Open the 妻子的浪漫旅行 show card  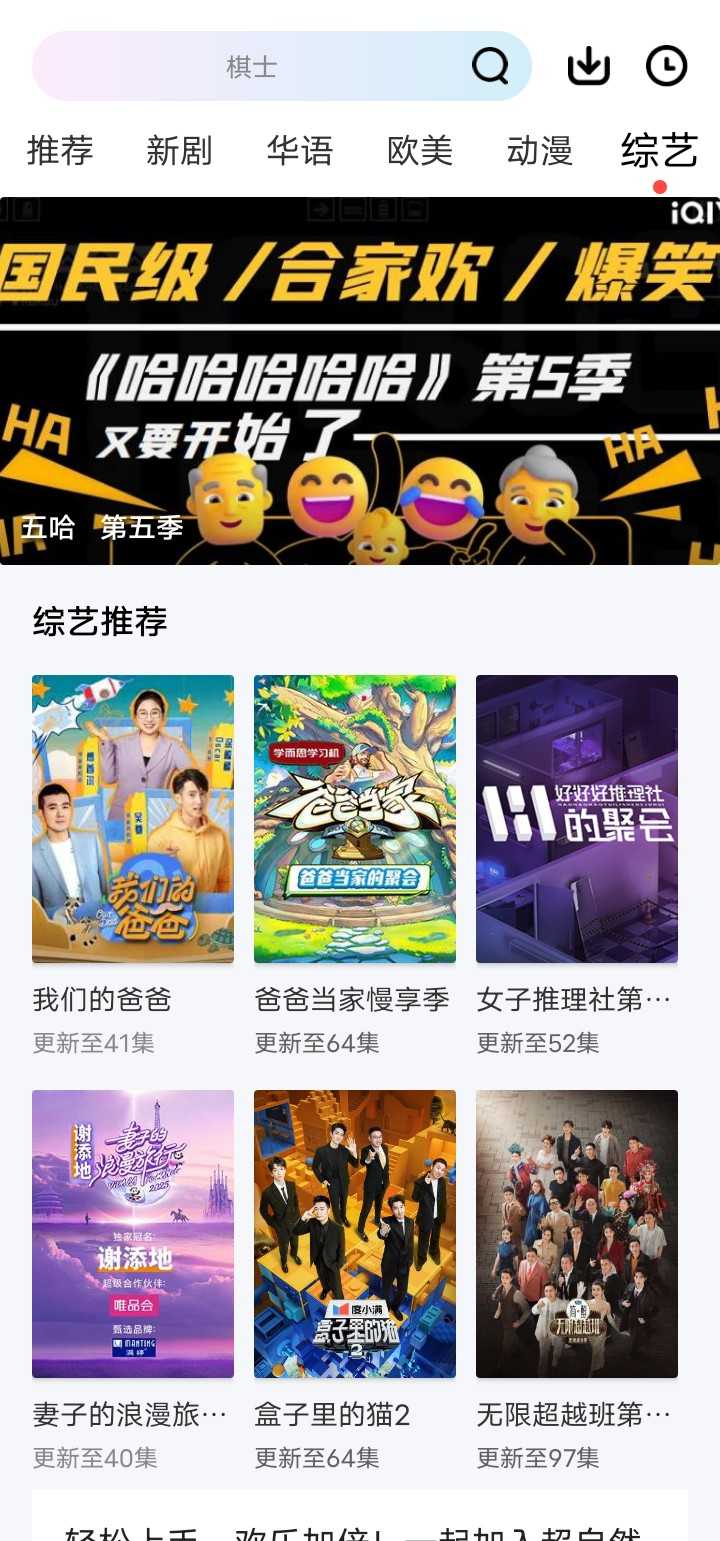(133, 1233)
